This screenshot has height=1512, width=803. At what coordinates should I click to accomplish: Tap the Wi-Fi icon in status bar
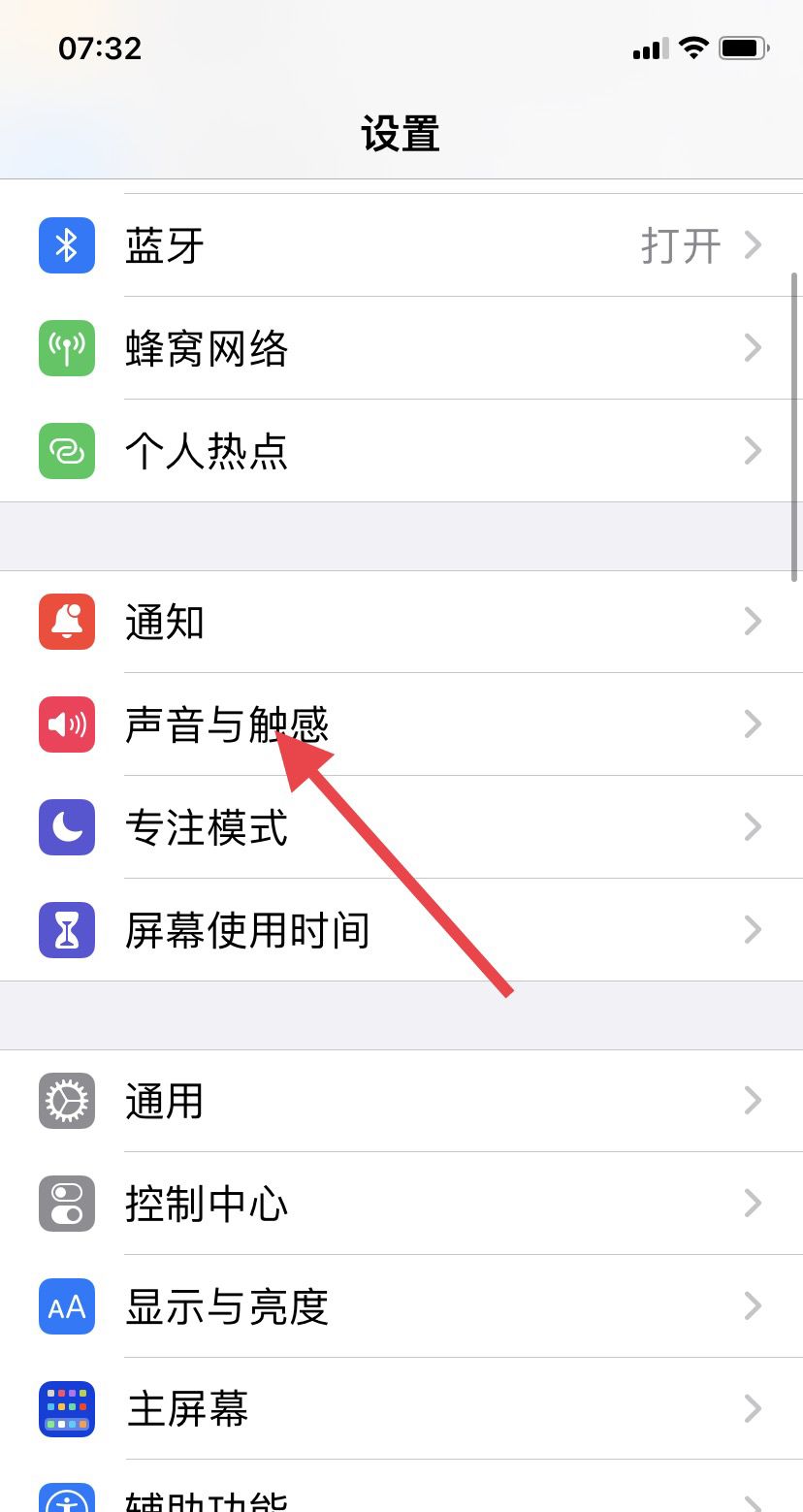tap(694, 48)
